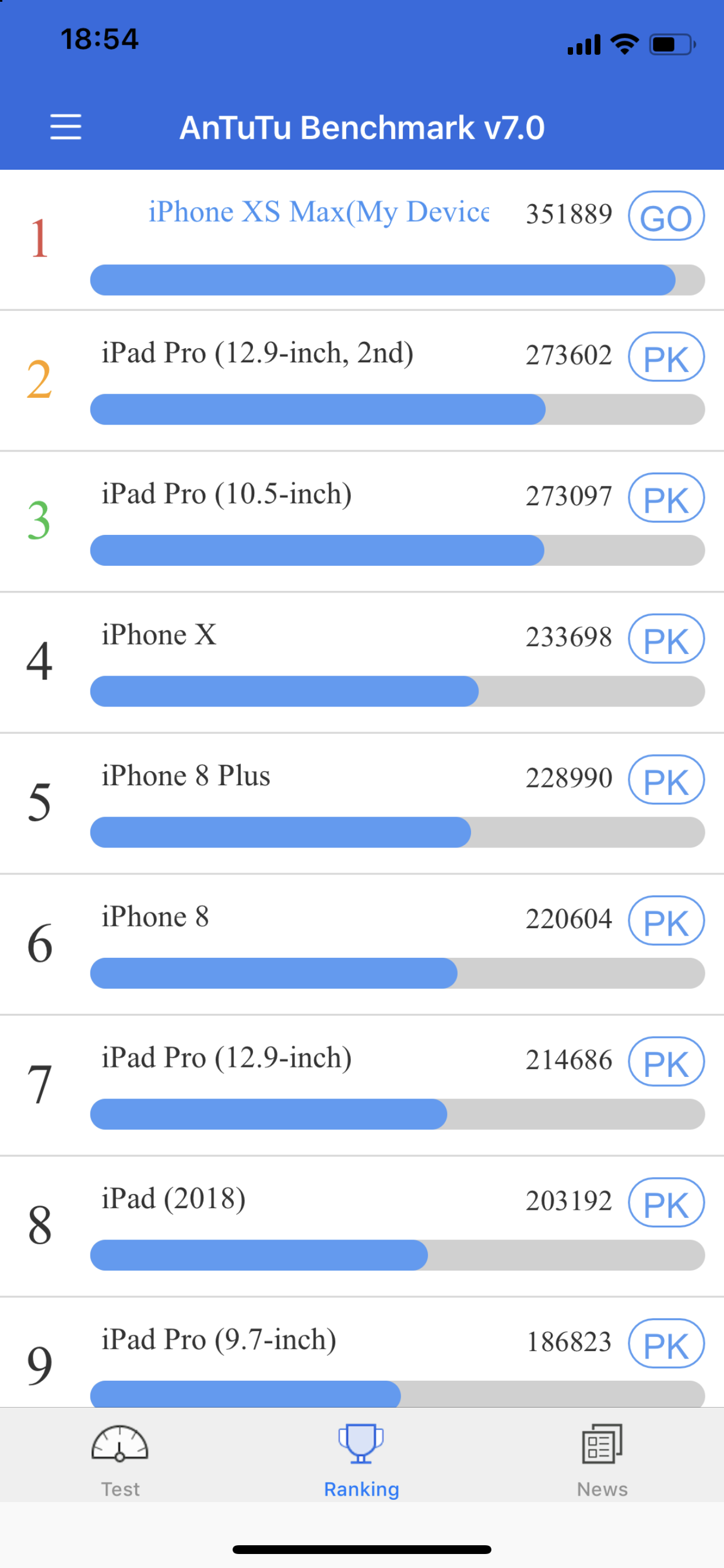724x1568 pixels.
Task: Tap PK on the 214686 score row
Action: click(x=666, y=1062)
